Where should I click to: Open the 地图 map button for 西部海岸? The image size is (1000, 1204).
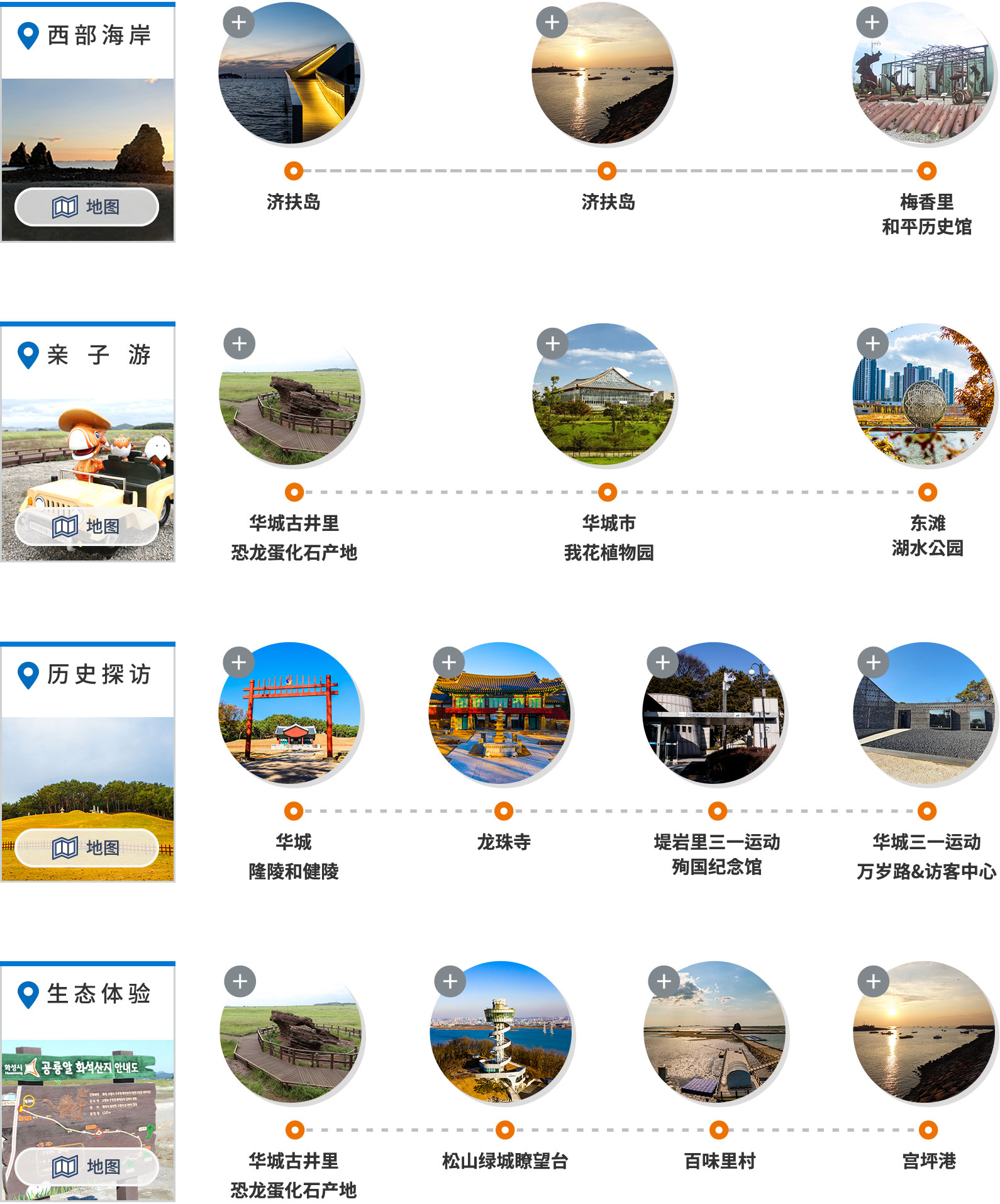pyautogui.click(x=87, y=206)
